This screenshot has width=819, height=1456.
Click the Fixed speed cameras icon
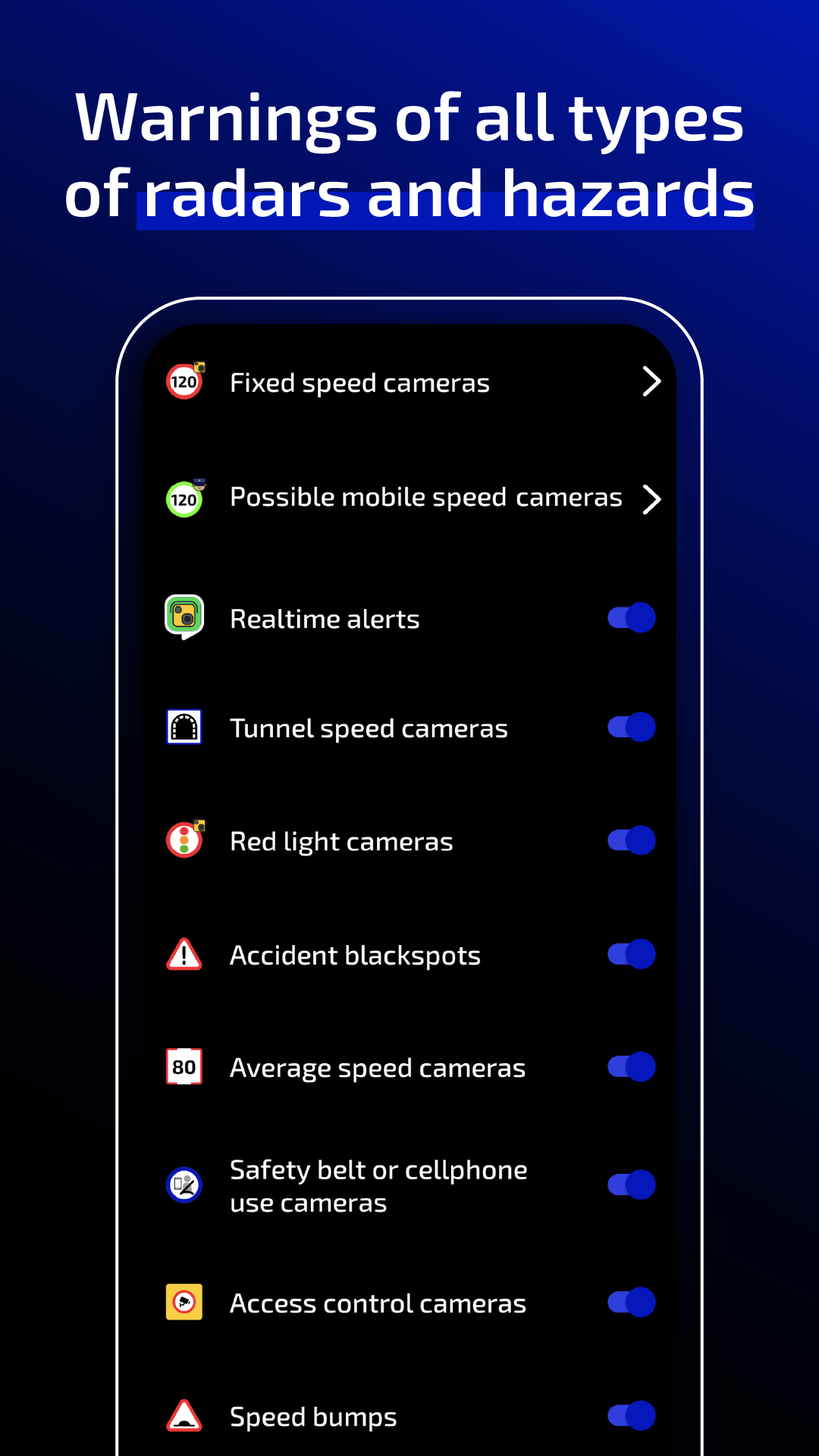(184, 381)
